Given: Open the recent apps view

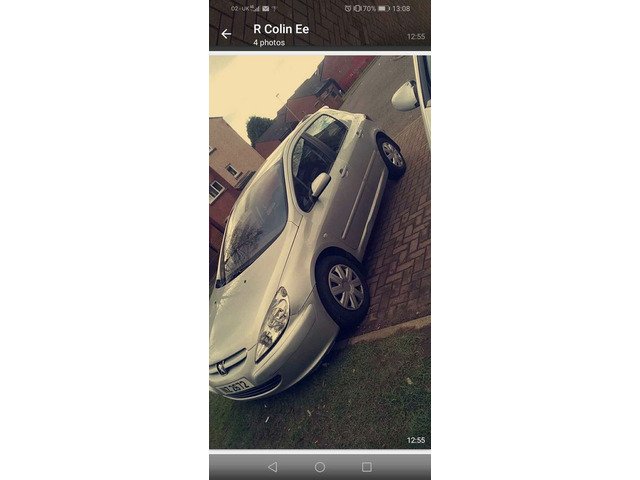Looking at the screenshot, I should [x=367, y=467].
